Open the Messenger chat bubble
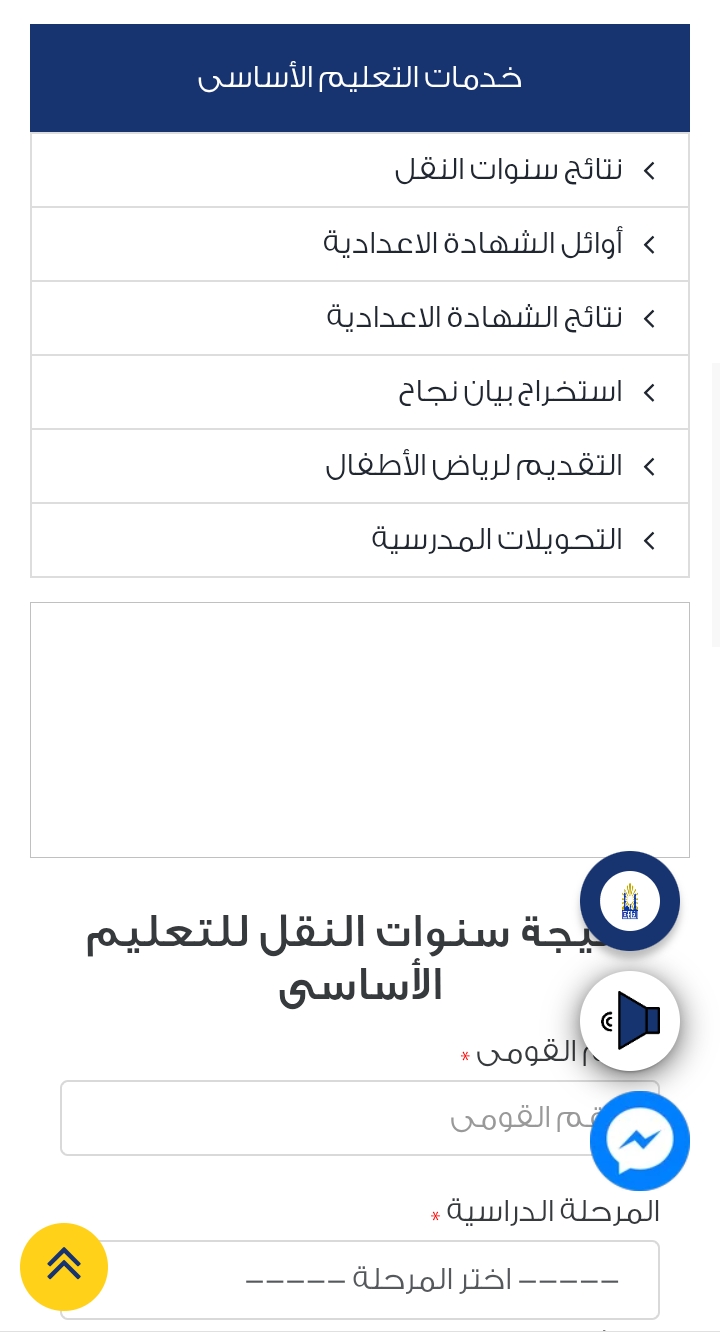Image resolution: width=720 pixels, height=1340 pixels. pos(639,1140)
